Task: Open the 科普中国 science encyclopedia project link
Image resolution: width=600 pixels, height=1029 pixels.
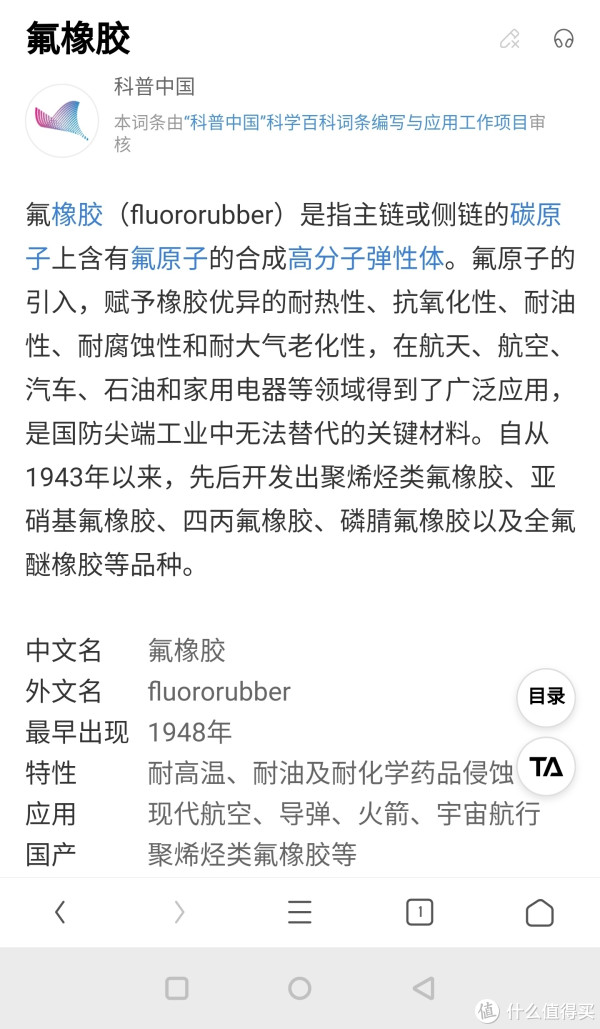Action: pyautogui.click(x=356, y=123)
